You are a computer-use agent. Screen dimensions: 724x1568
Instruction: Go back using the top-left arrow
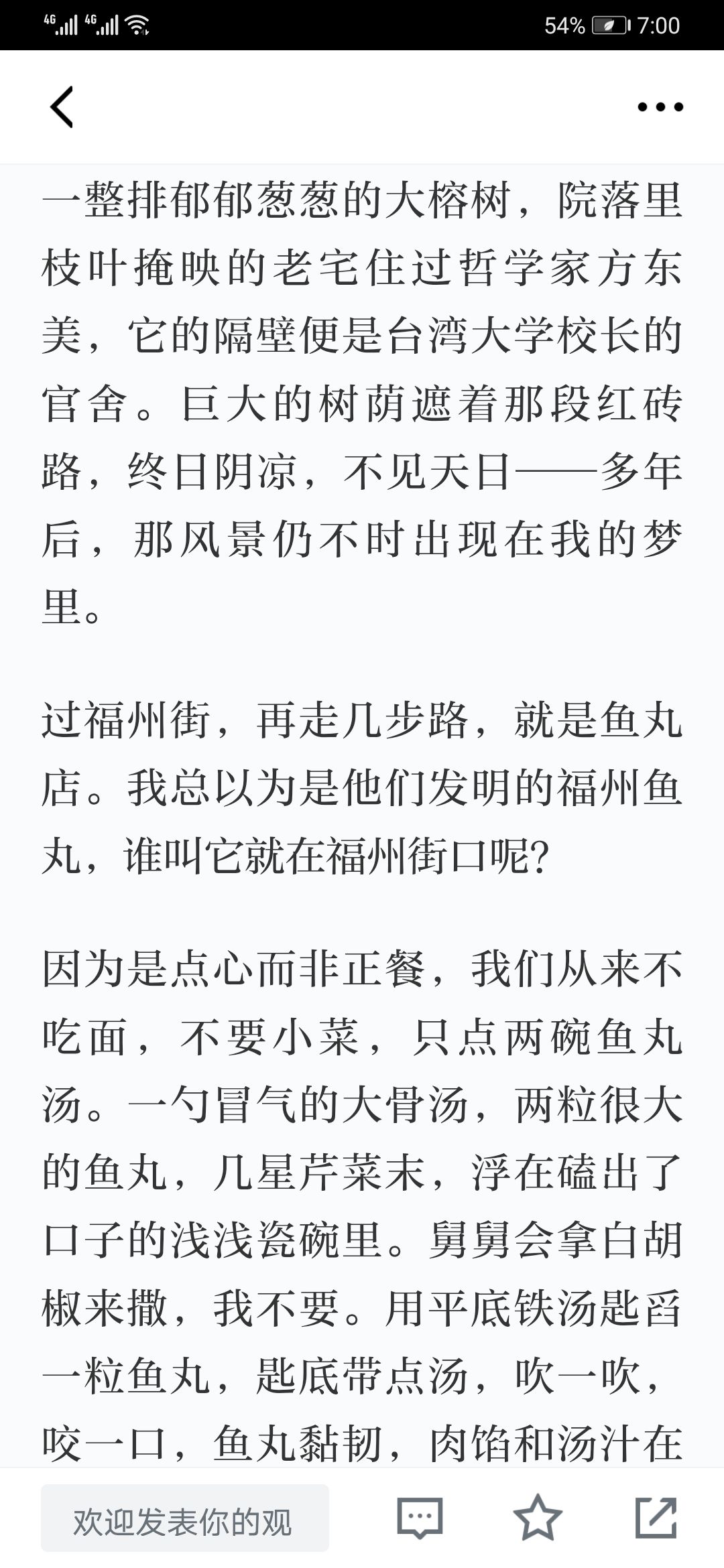coord(62,107)
